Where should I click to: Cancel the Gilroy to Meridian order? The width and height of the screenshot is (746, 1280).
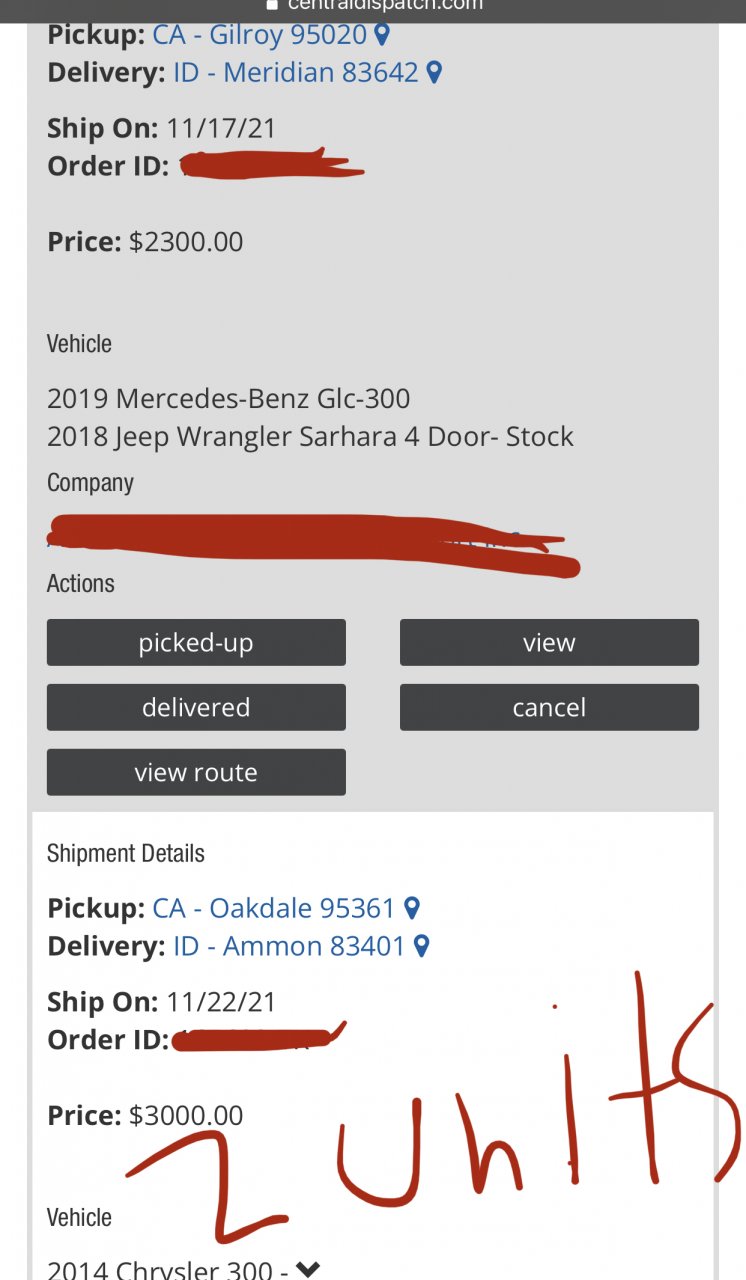(549, 708)
